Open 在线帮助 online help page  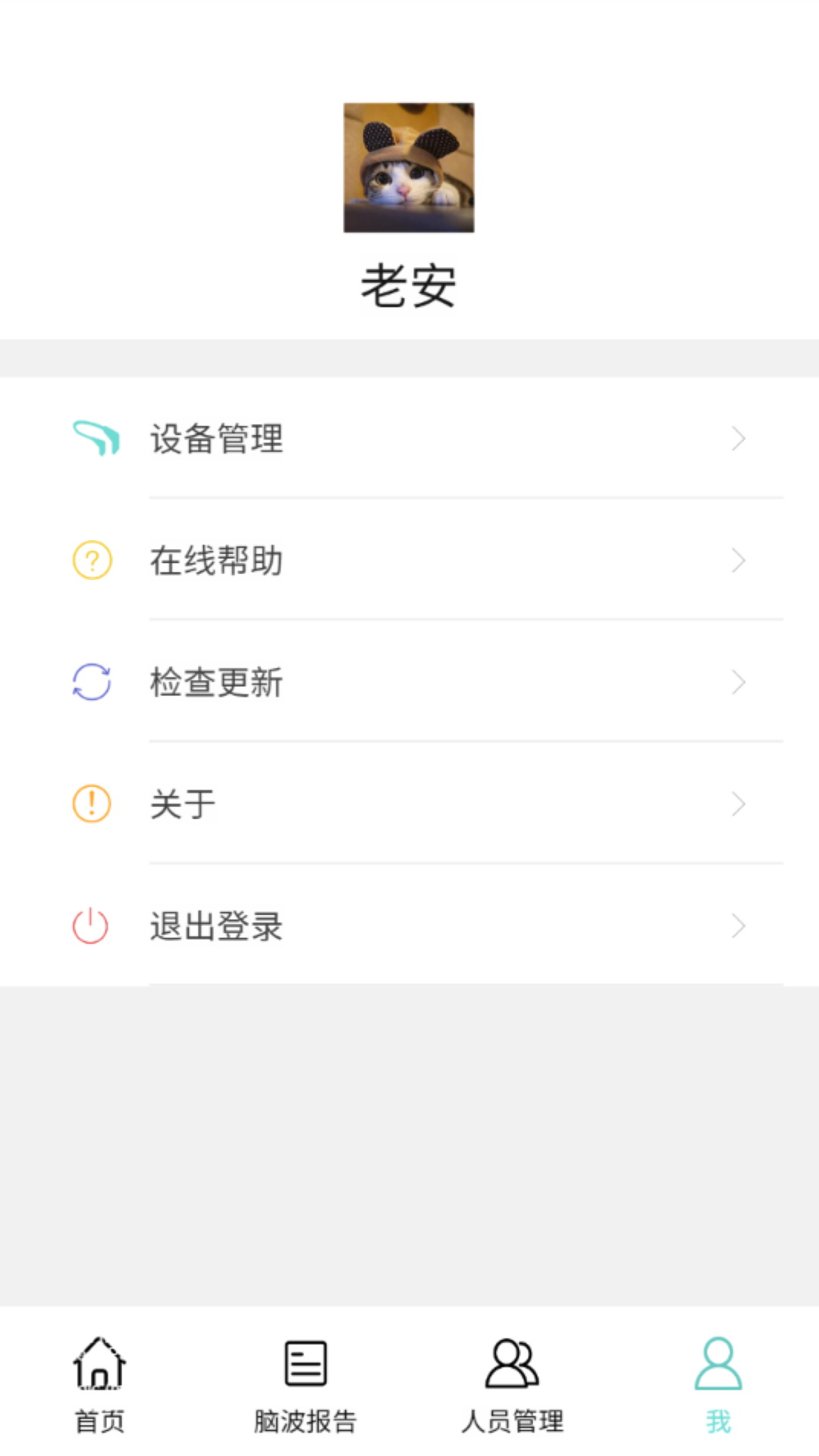216,560
